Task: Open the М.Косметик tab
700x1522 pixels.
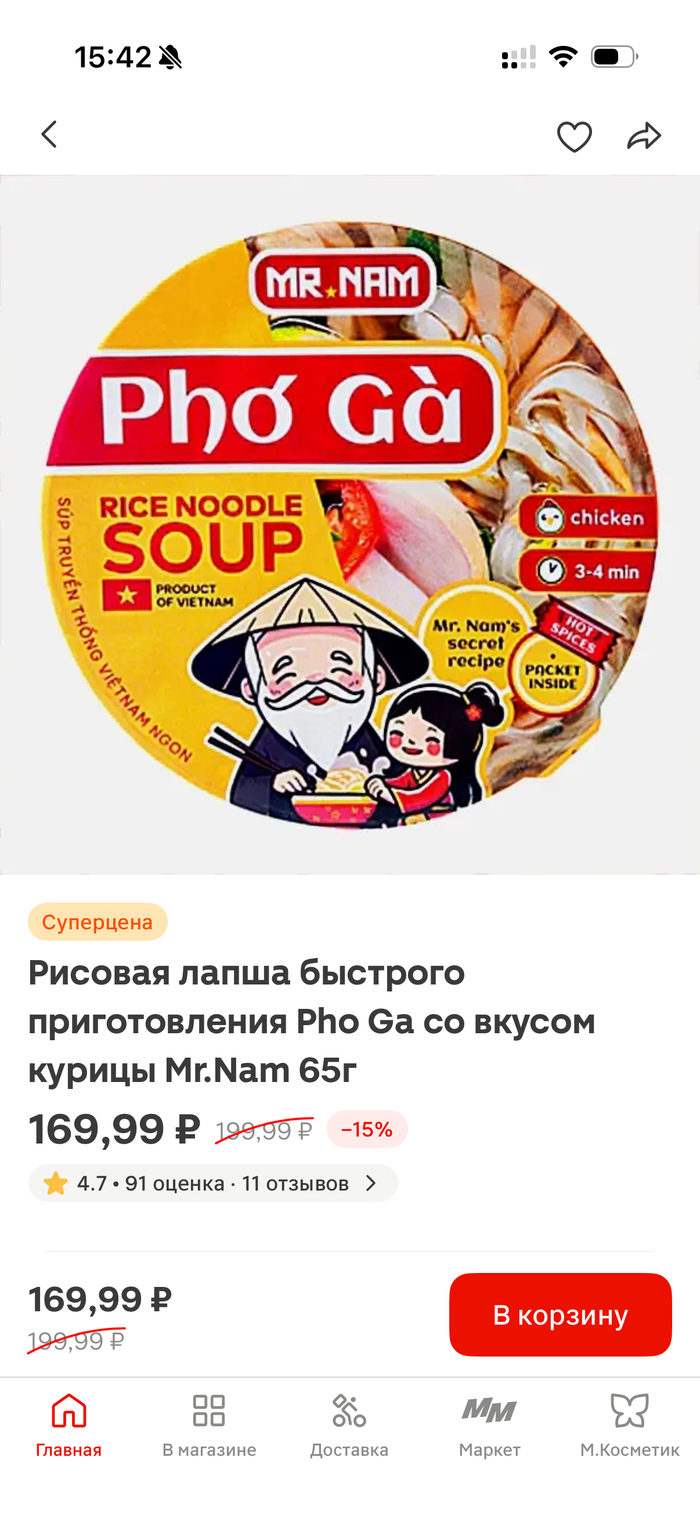Action: coord(629,1425)
